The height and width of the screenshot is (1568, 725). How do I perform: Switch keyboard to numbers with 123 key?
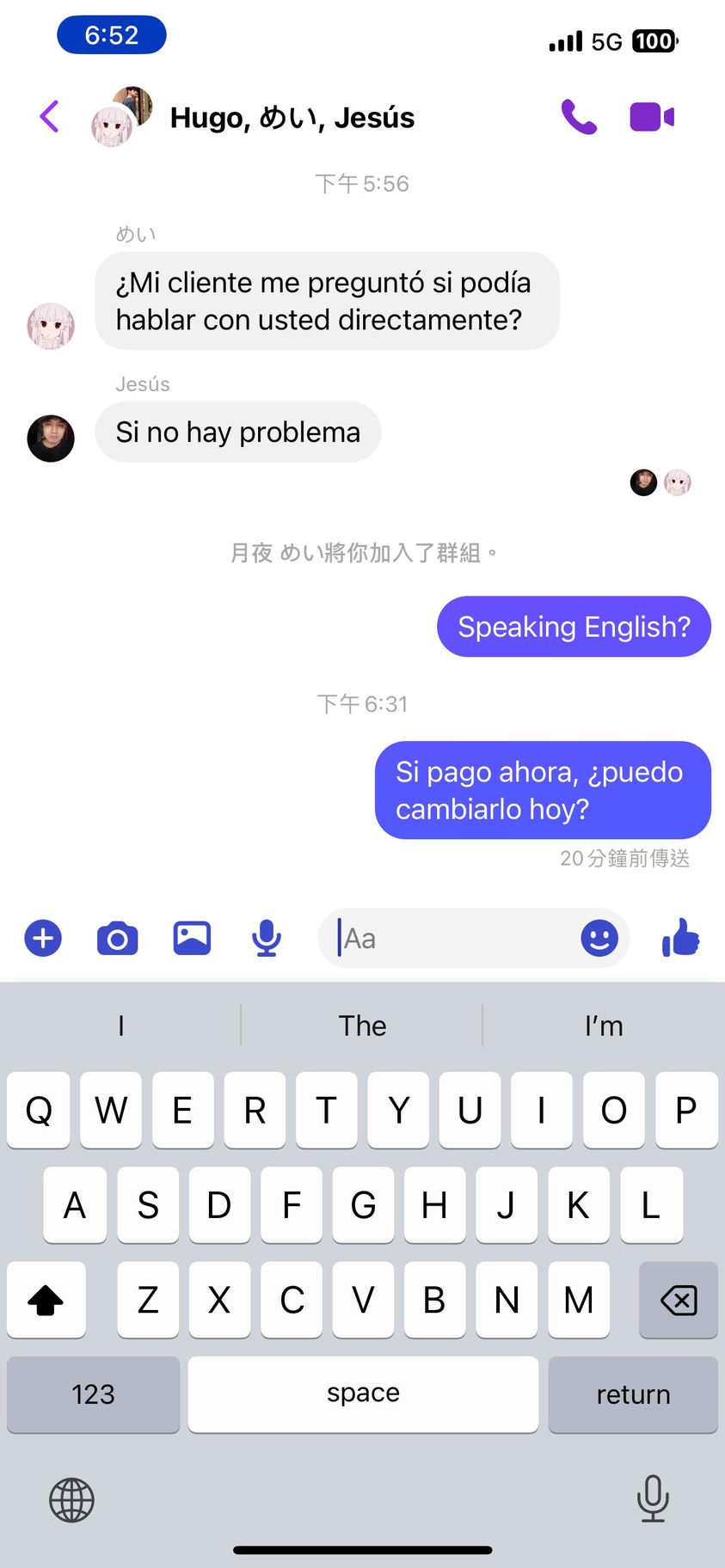pyautogui.click(x=93, y=1393)
